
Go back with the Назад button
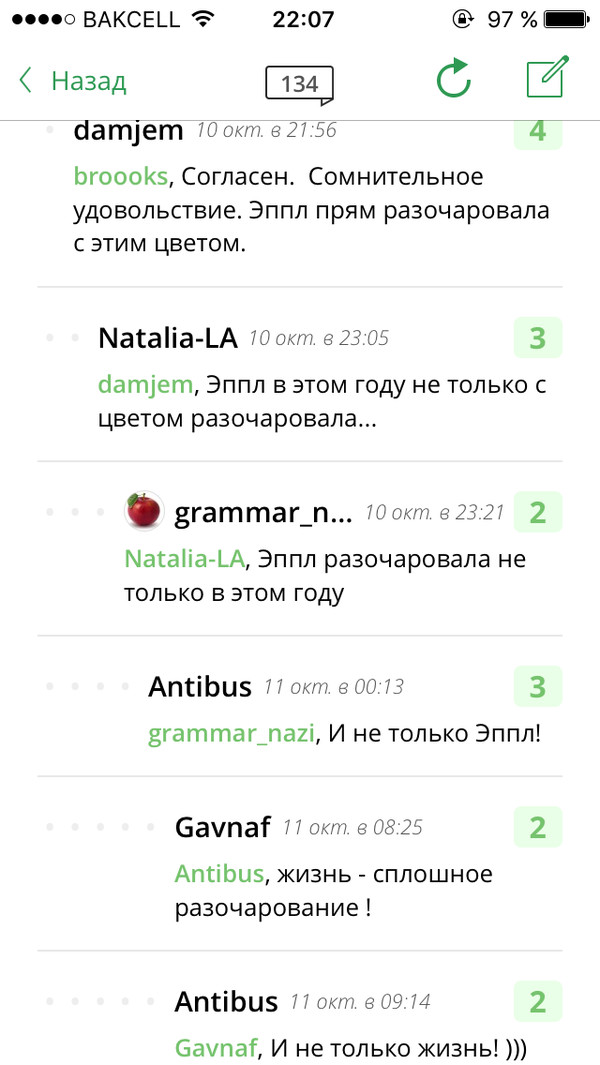[72, 81]
